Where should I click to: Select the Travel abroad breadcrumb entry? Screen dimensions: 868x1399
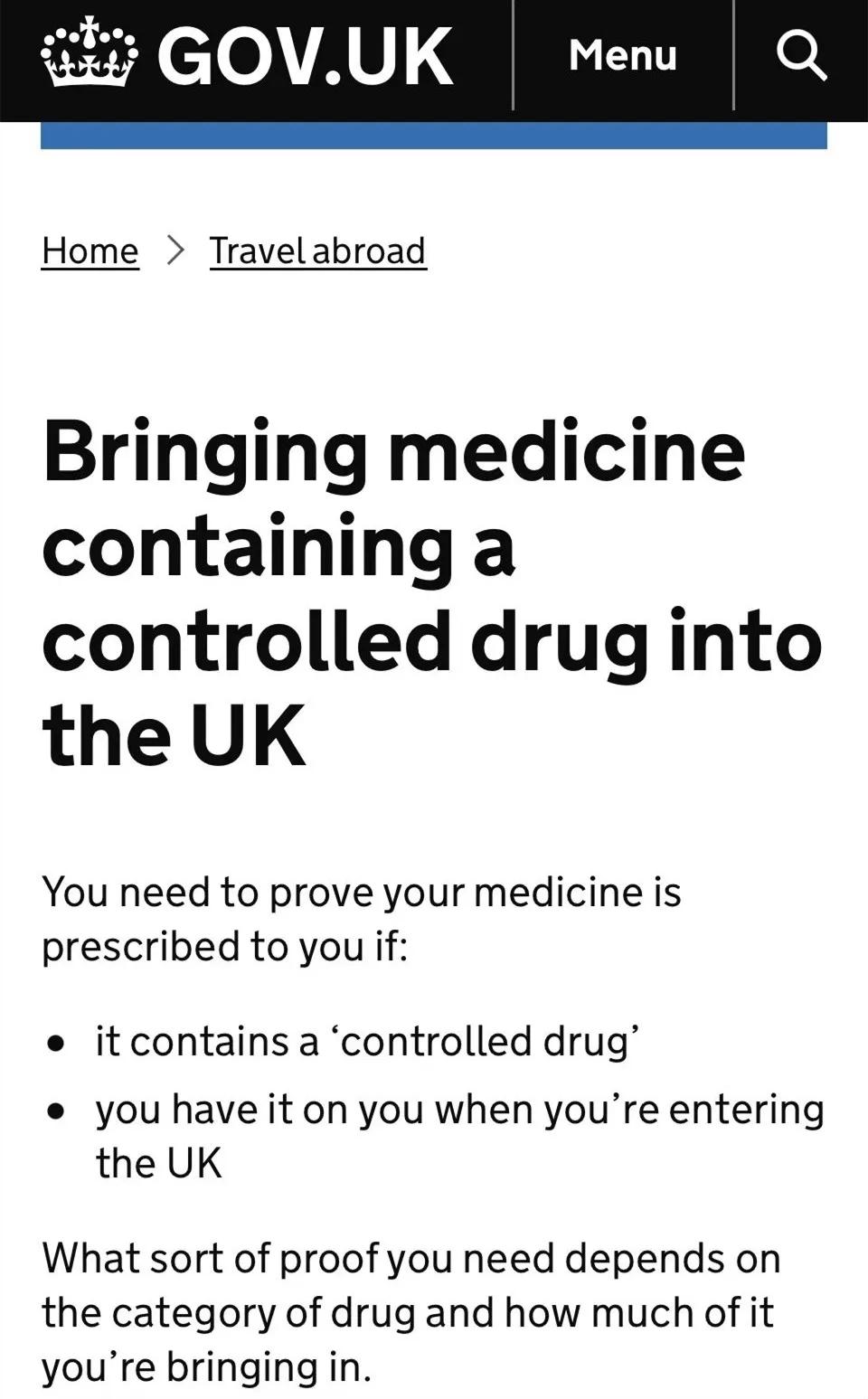click(x=317, y=250)
